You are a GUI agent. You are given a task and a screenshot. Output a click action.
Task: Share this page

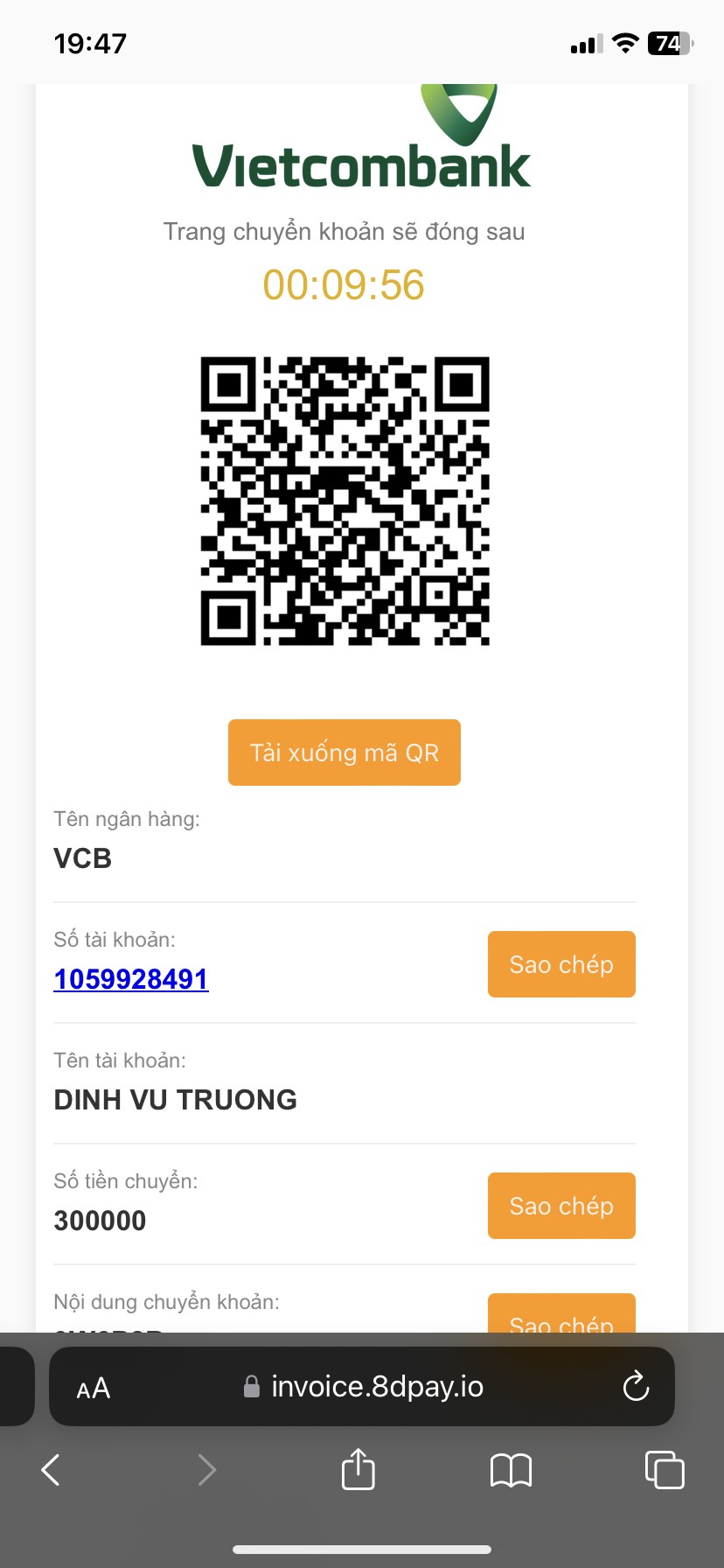(358, 1469)
